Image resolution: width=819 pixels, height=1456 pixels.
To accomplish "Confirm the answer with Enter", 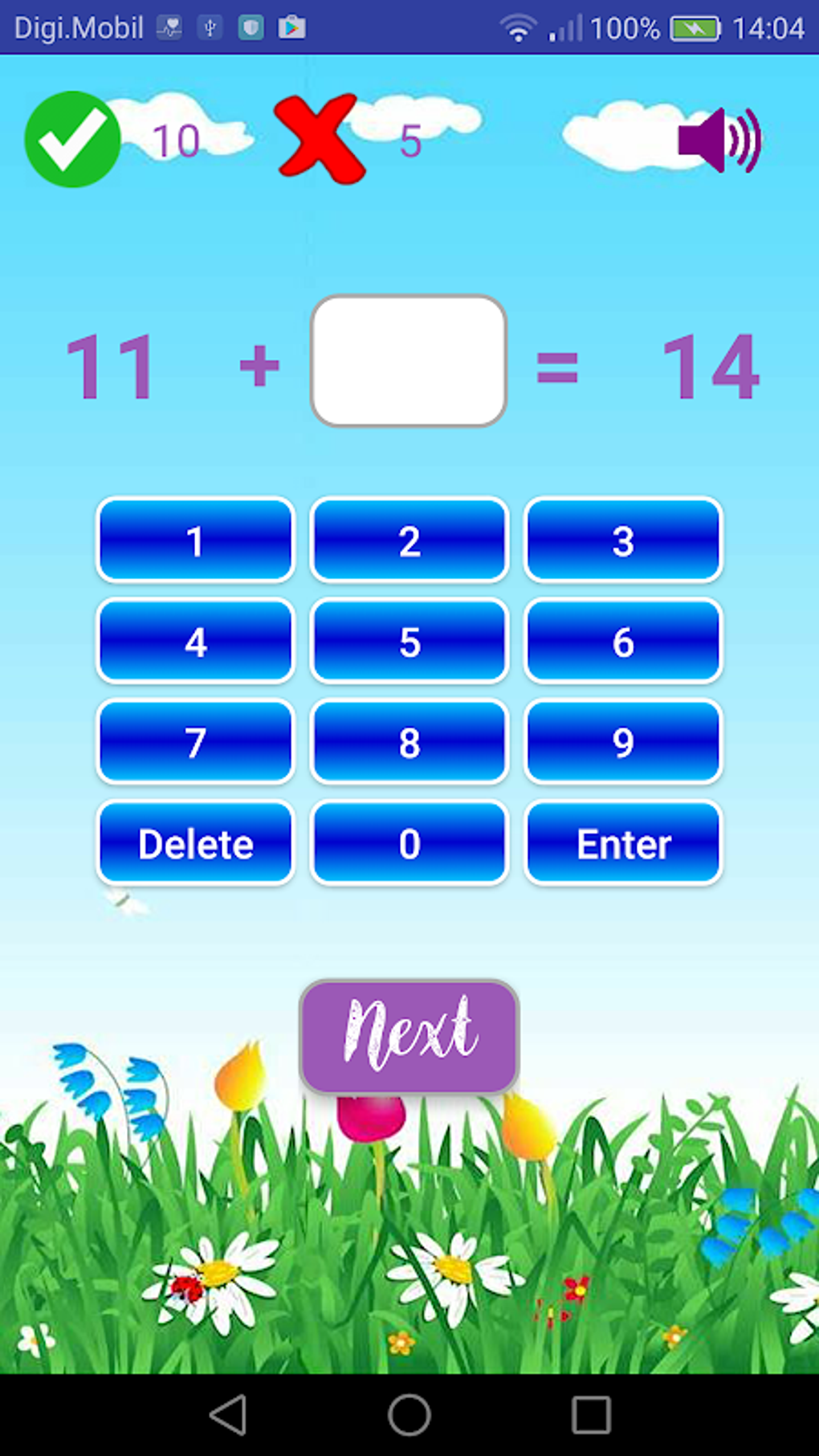I will (x=623, y=844).
